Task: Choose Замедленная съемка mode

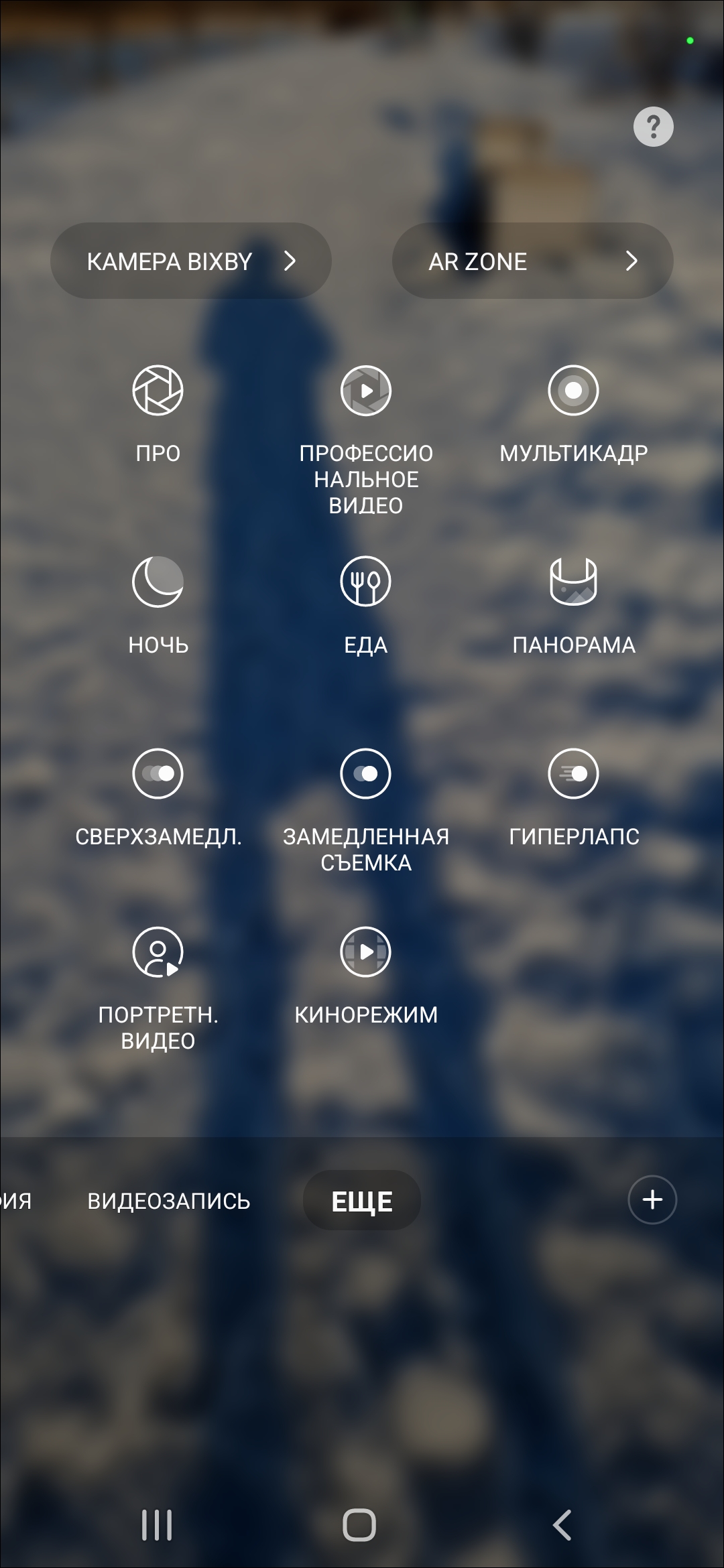Action: coord(366,774)
